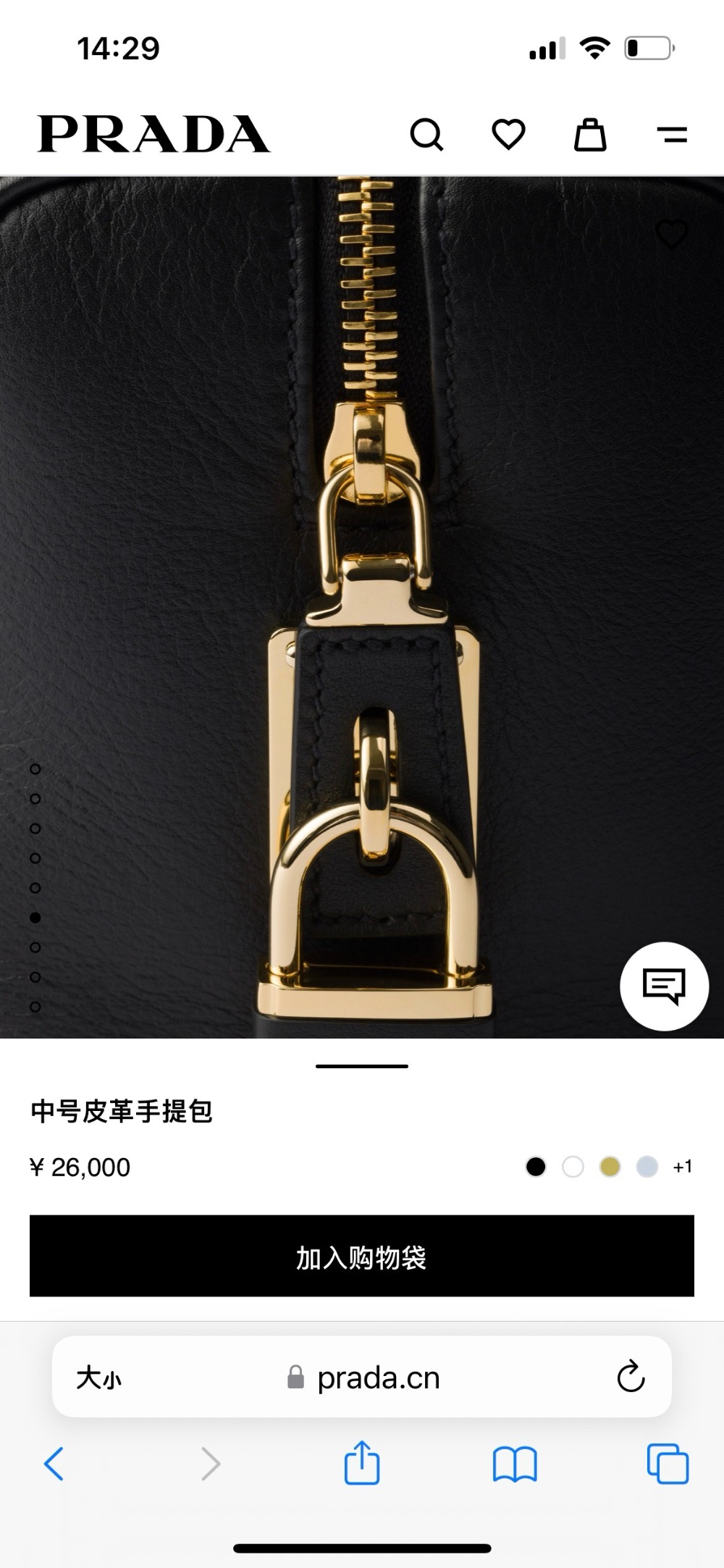Jump to the first image indicator dot
Screen dimensions: 724x1568
(35, 769)
